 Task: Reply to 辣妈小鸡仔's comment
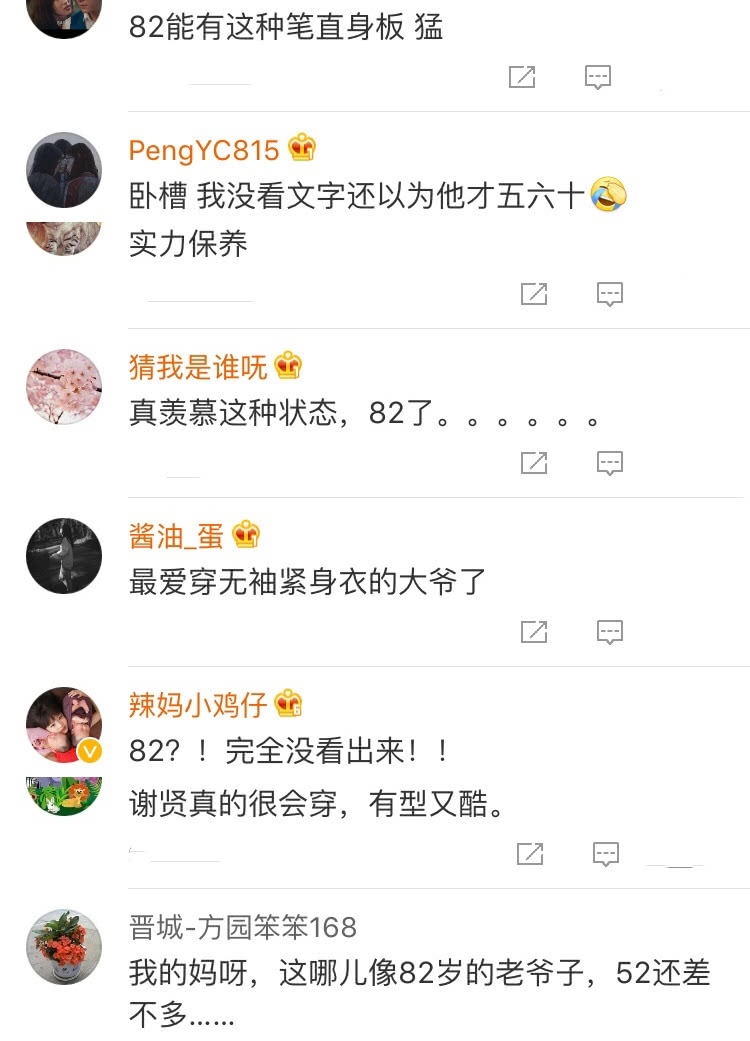pyautogui.click(x=606, y=853)
